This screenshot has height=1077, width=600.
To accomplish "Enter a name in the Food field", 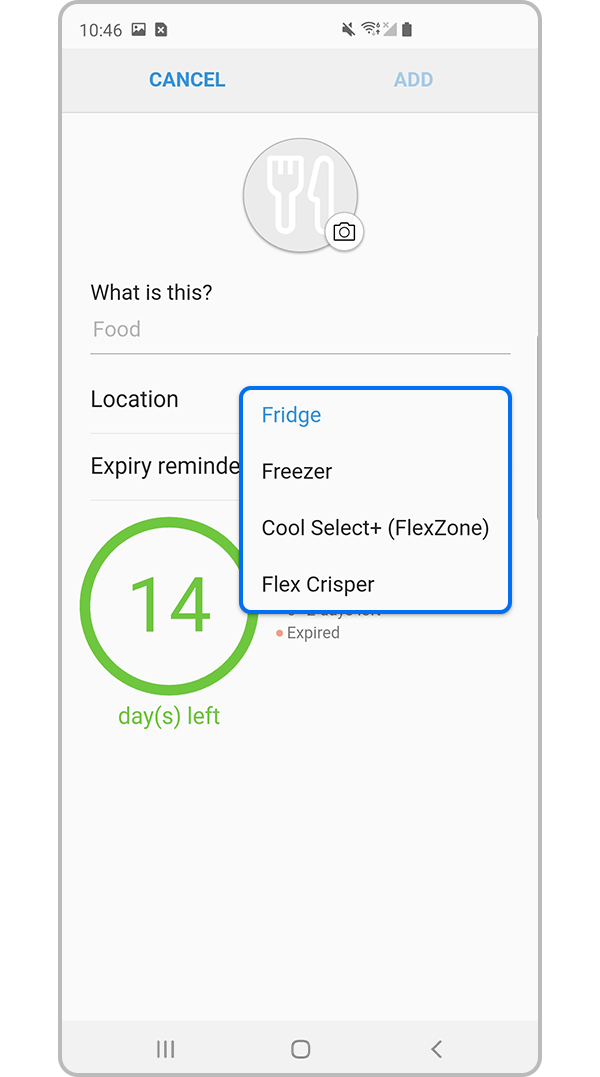I will [300, 330].
